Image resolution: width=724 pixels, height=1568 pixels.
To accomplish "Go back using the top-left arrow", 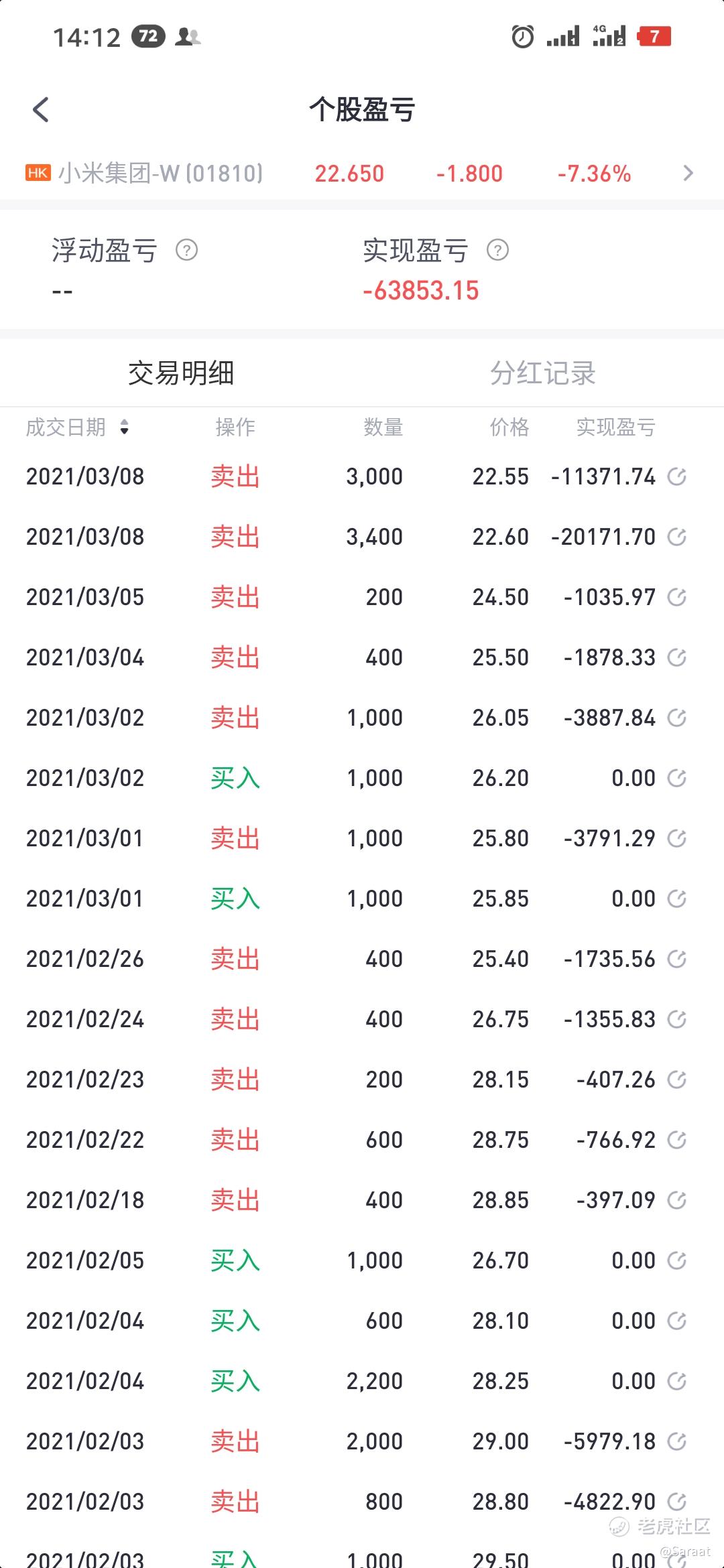I will (x=41, y=110).
